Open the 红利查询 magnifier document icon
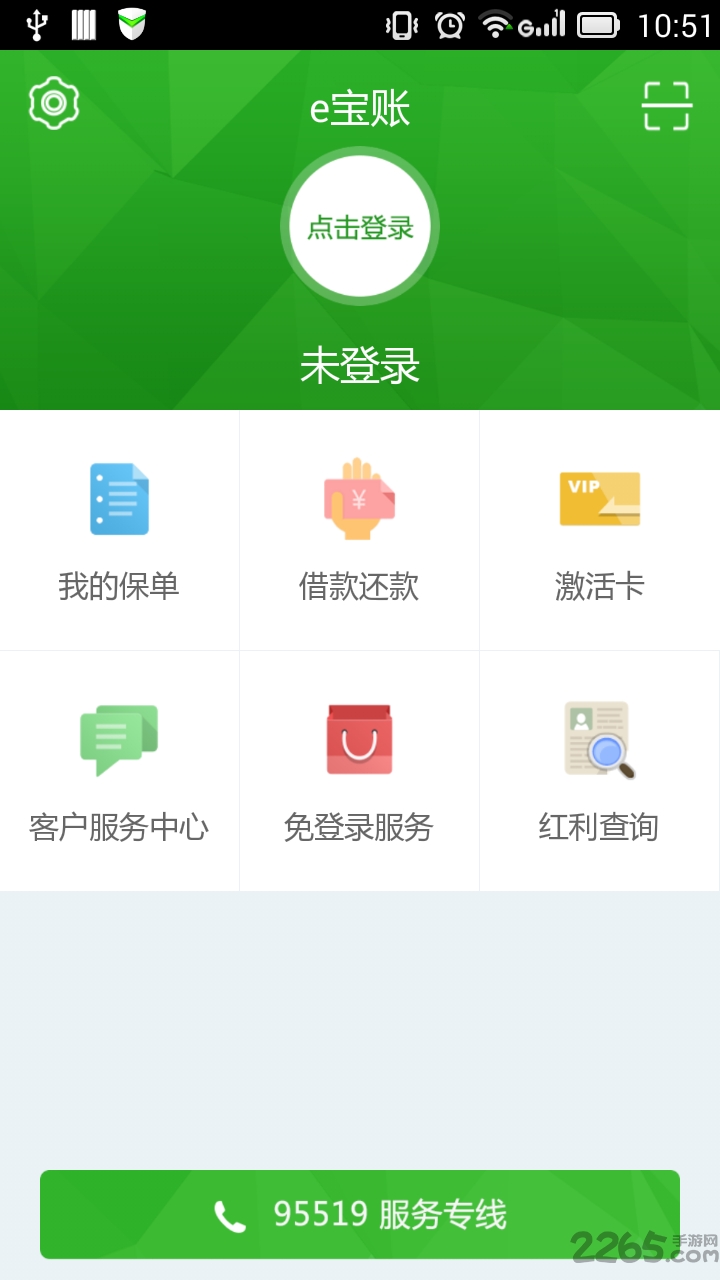Screen dimensions: 720x1280 coord(599,738)
